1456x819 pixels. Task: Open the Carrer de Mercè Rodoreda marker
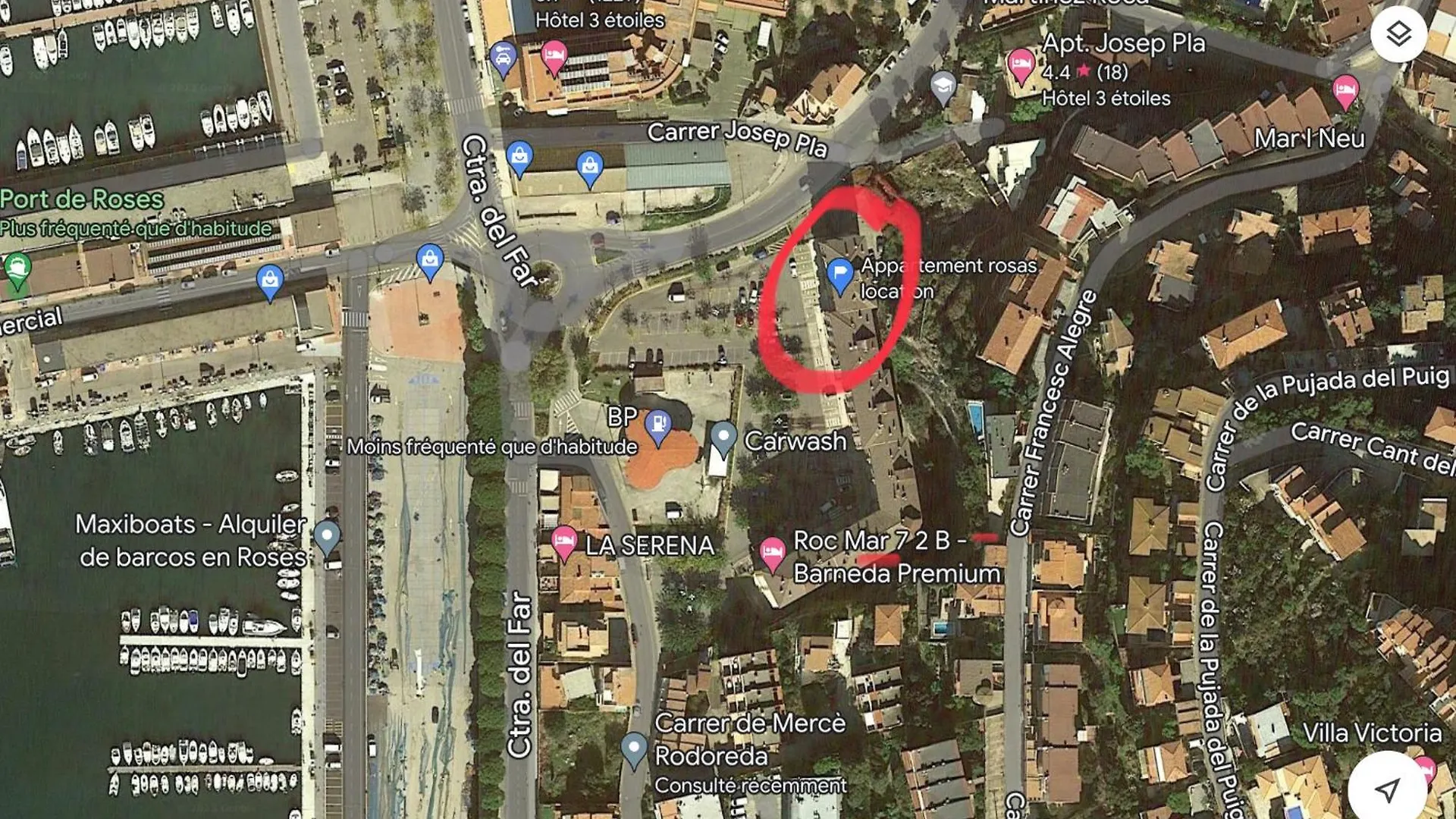(x=634, y=748)
